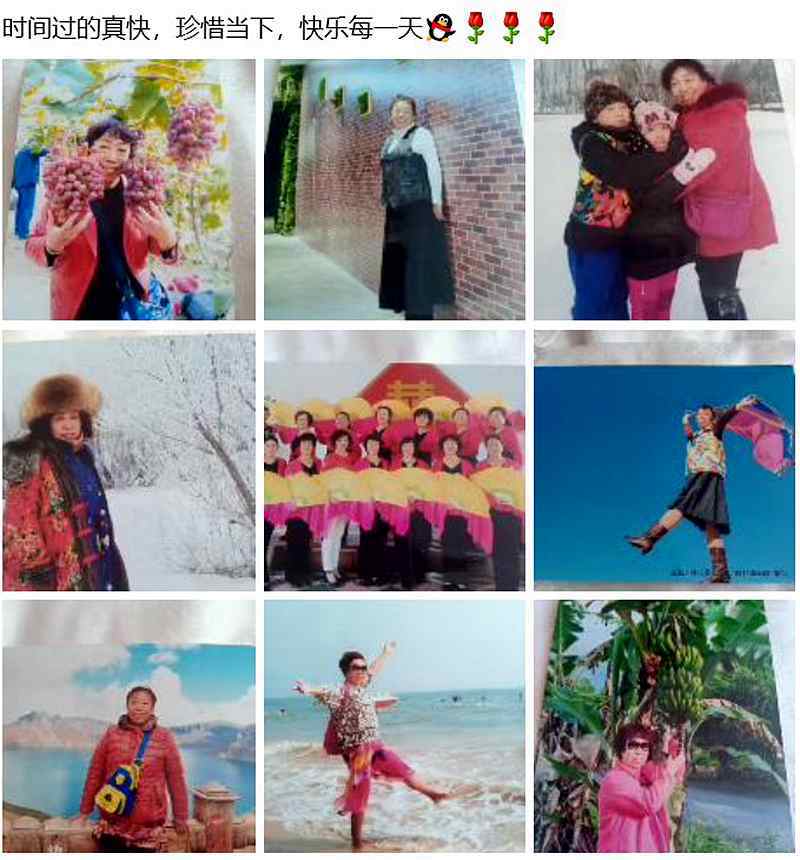Open the banana tree photo
The image size is (800, 860).
(x=664, y=726)
